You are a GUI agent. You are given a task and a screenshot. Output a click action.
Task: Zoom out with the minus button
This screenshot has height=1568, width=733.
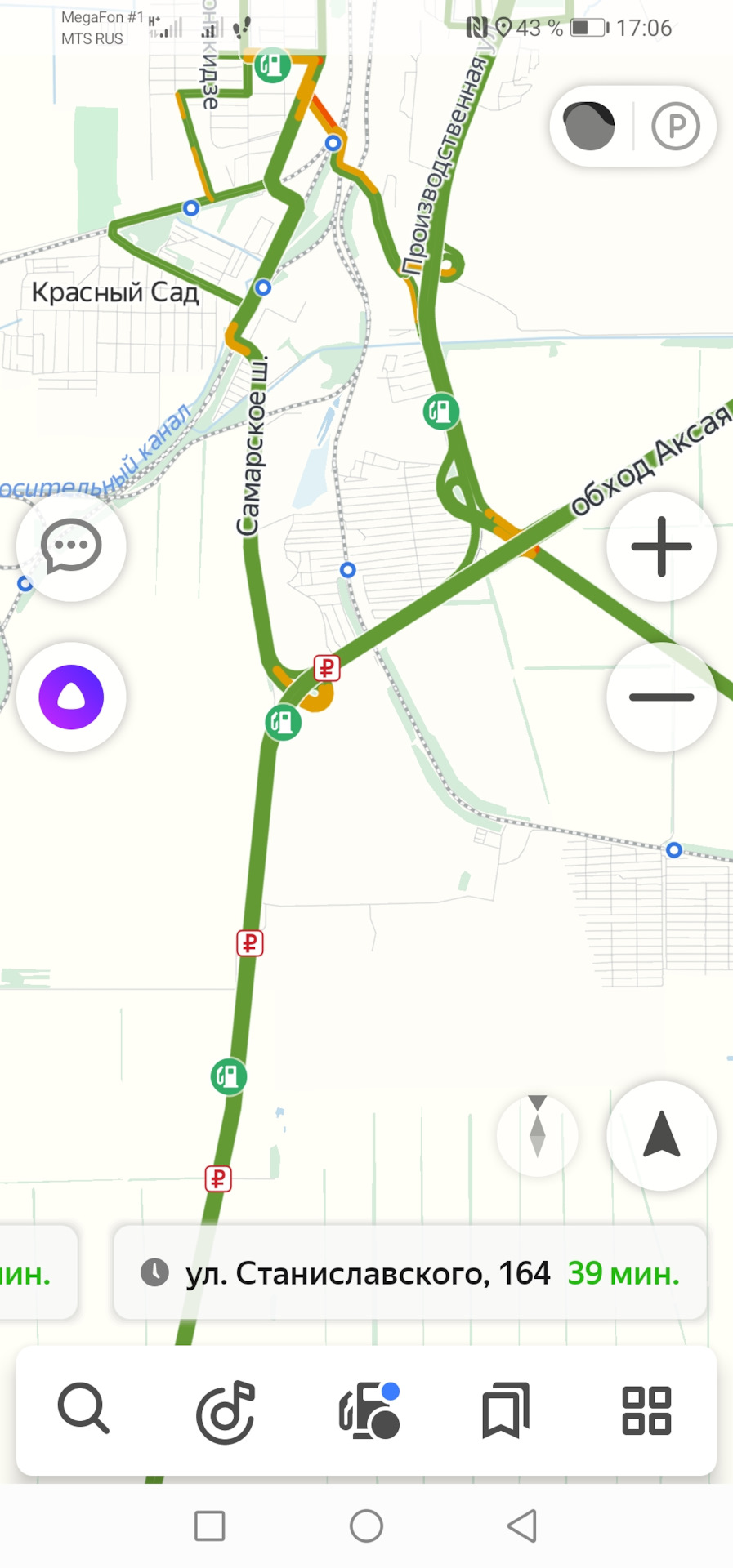point(661,697)
